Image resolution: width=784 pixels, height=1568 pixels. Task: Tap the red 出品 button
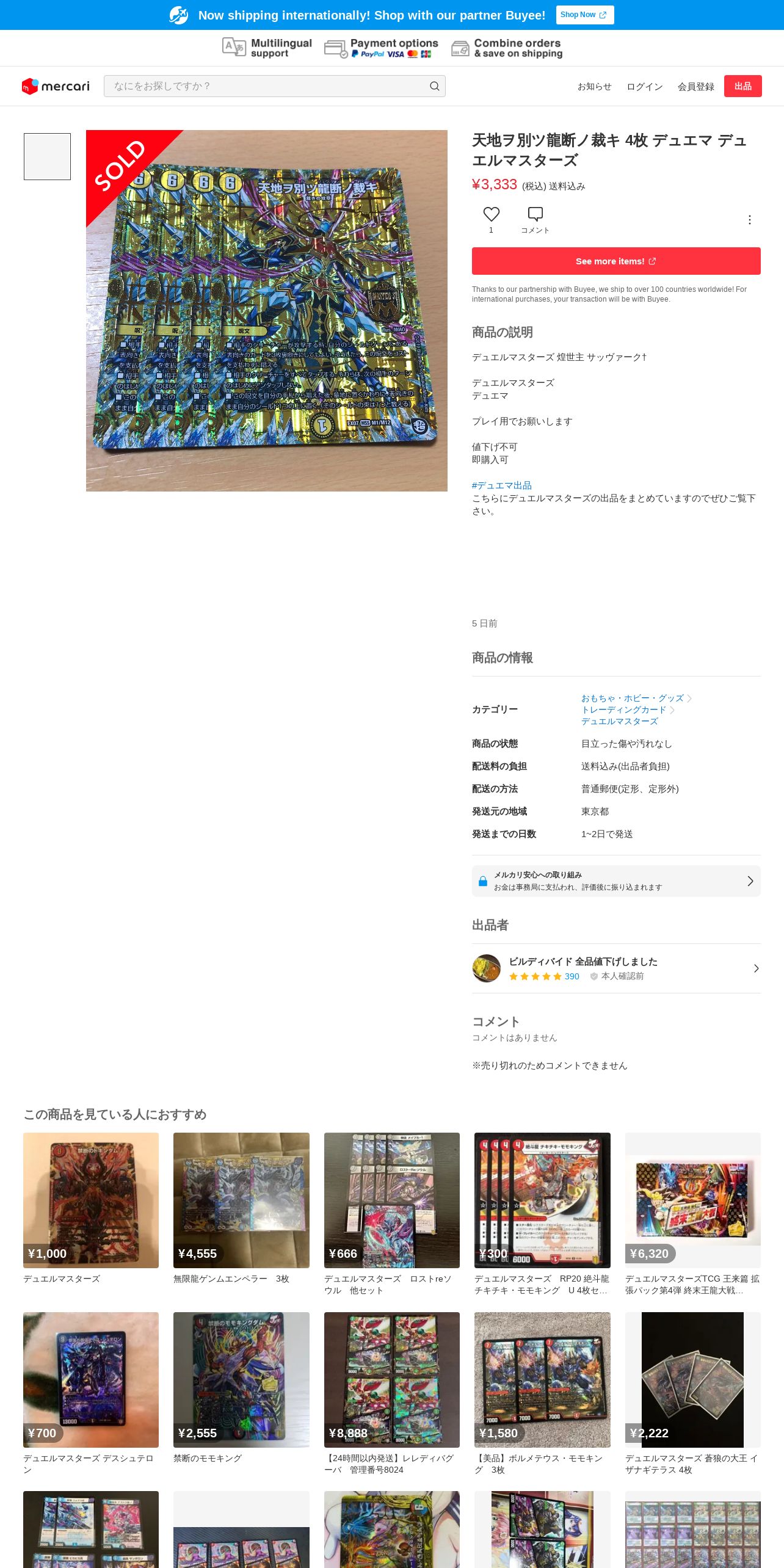pos(742,86)
